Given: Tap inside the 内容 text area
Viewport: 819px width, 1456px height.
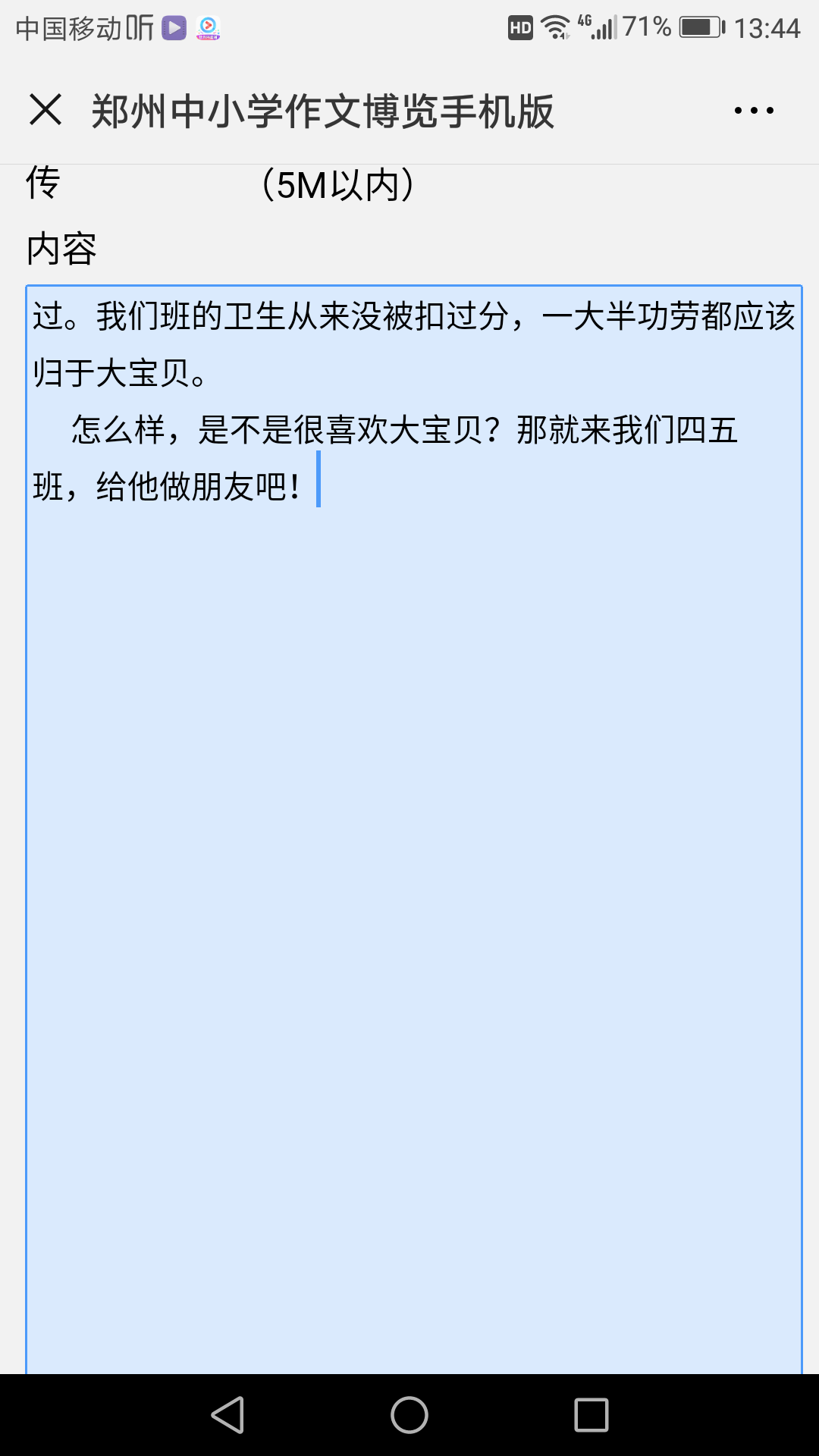Looking at the screenshot, I should [414, 834].
